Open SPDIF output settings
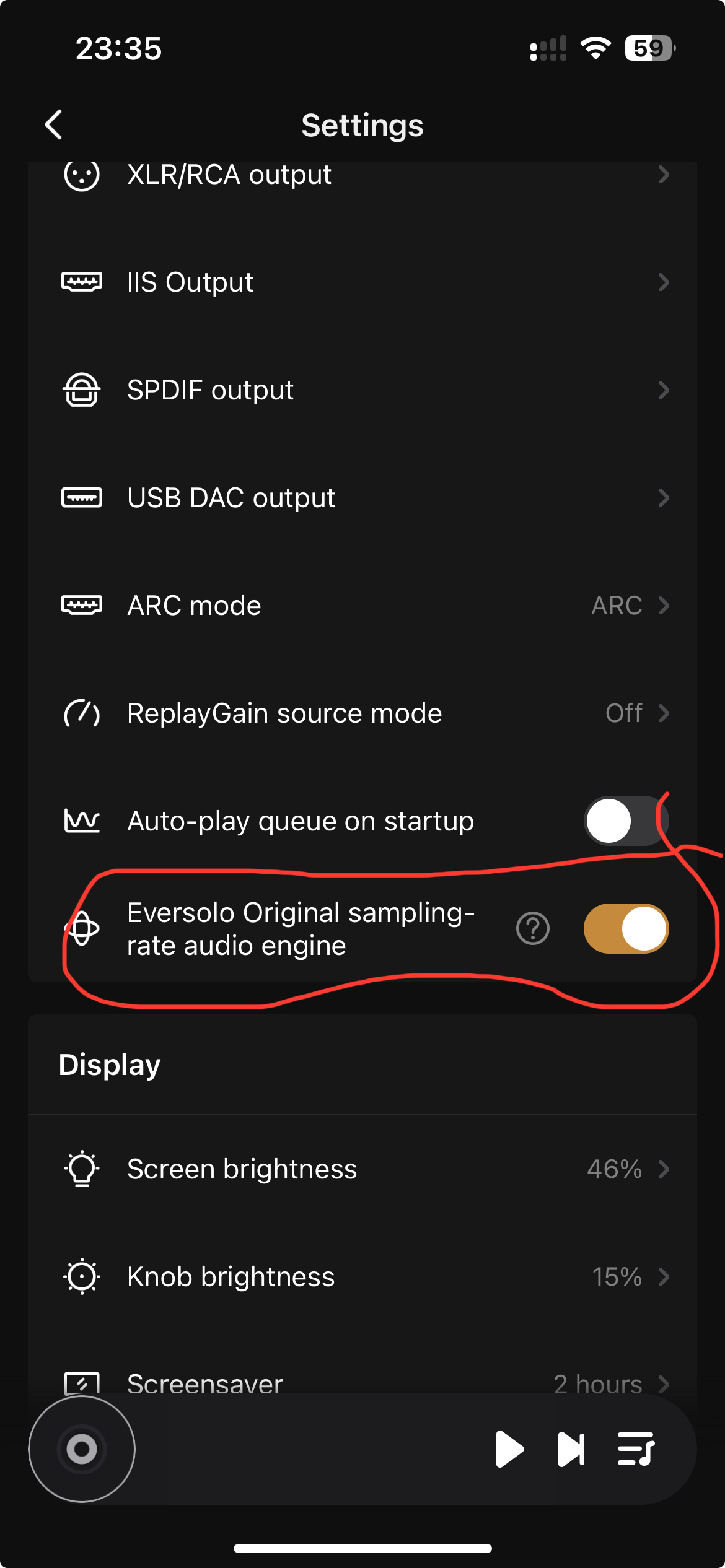 click(x=362, y=390)
